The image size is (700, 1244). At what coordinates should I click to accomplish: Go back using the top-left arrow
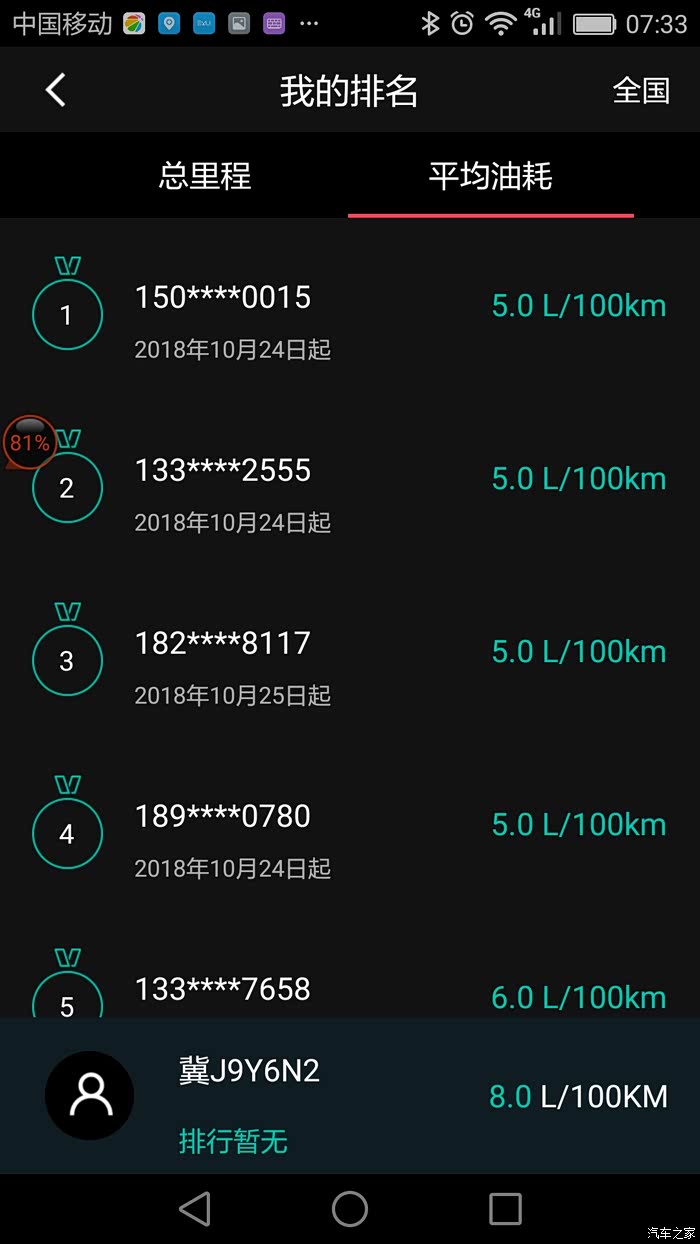55,90
